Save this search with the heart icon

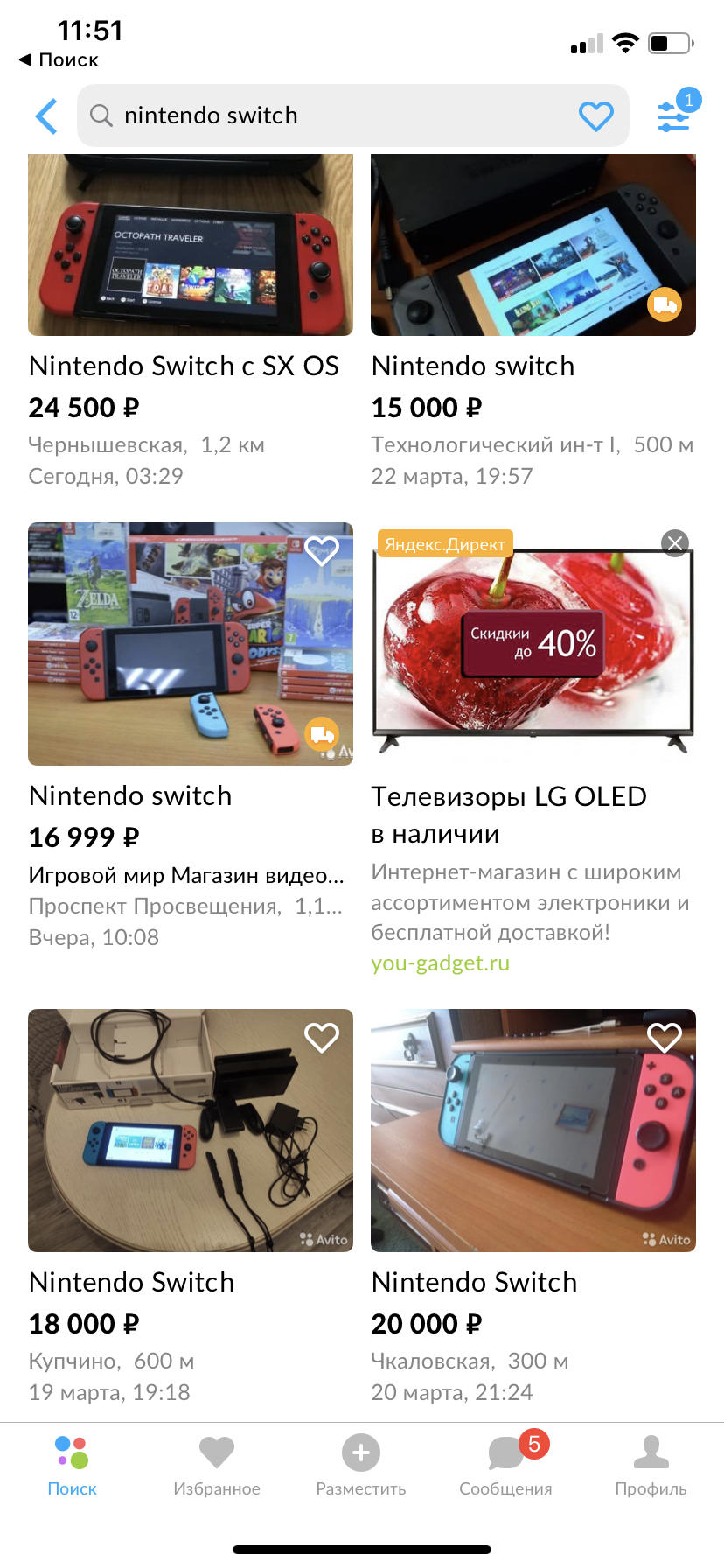tap(596, 115)
